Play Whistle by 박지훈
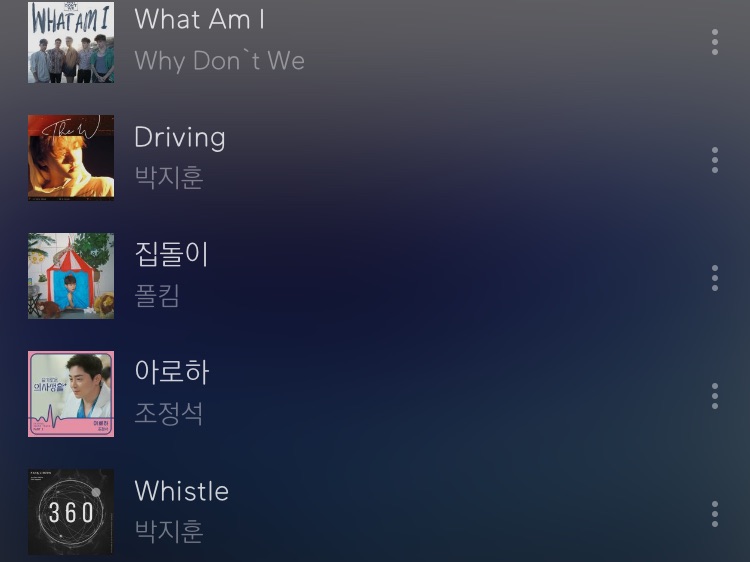Screen dimensions: 750x562 (x=181, y=491)
